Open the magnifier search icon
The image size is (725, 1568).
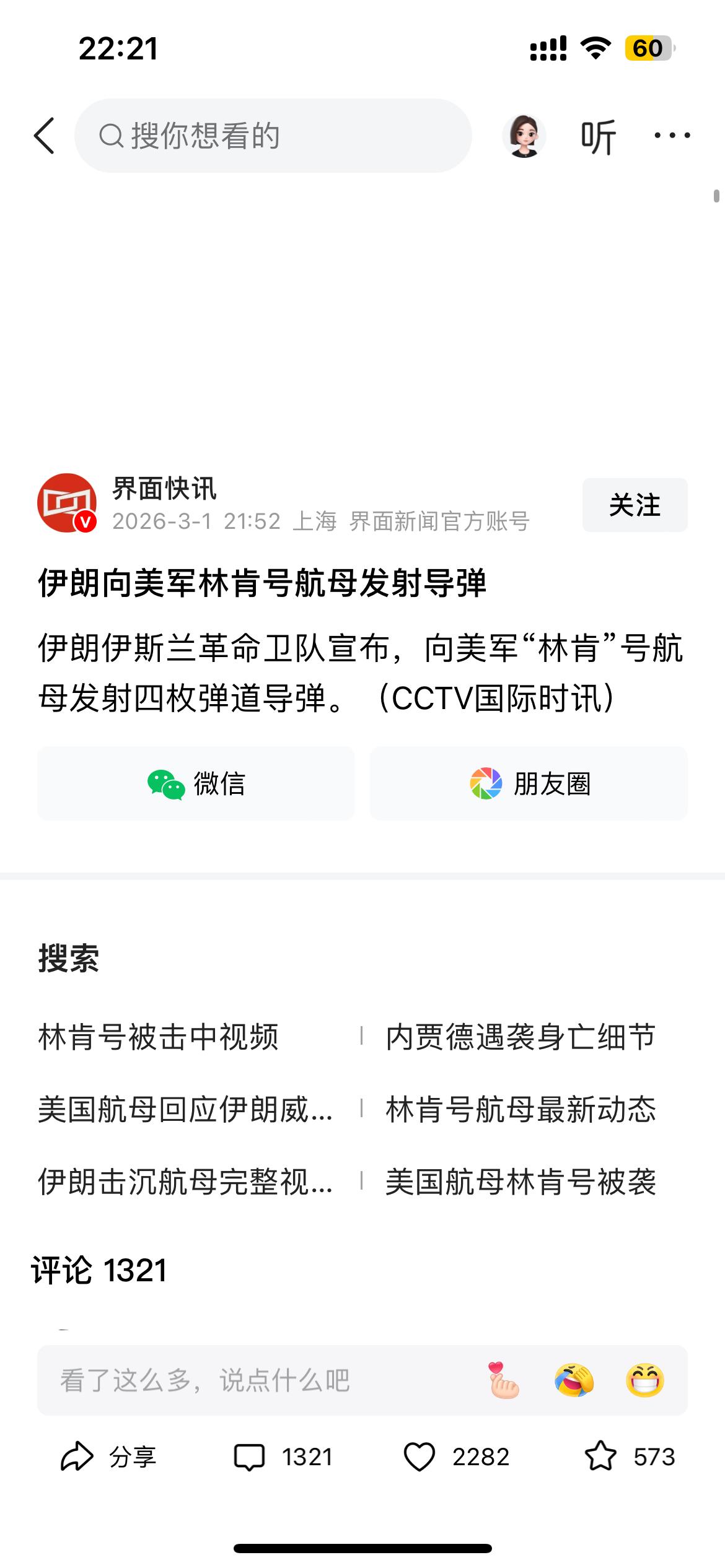(x=112, y=136)
